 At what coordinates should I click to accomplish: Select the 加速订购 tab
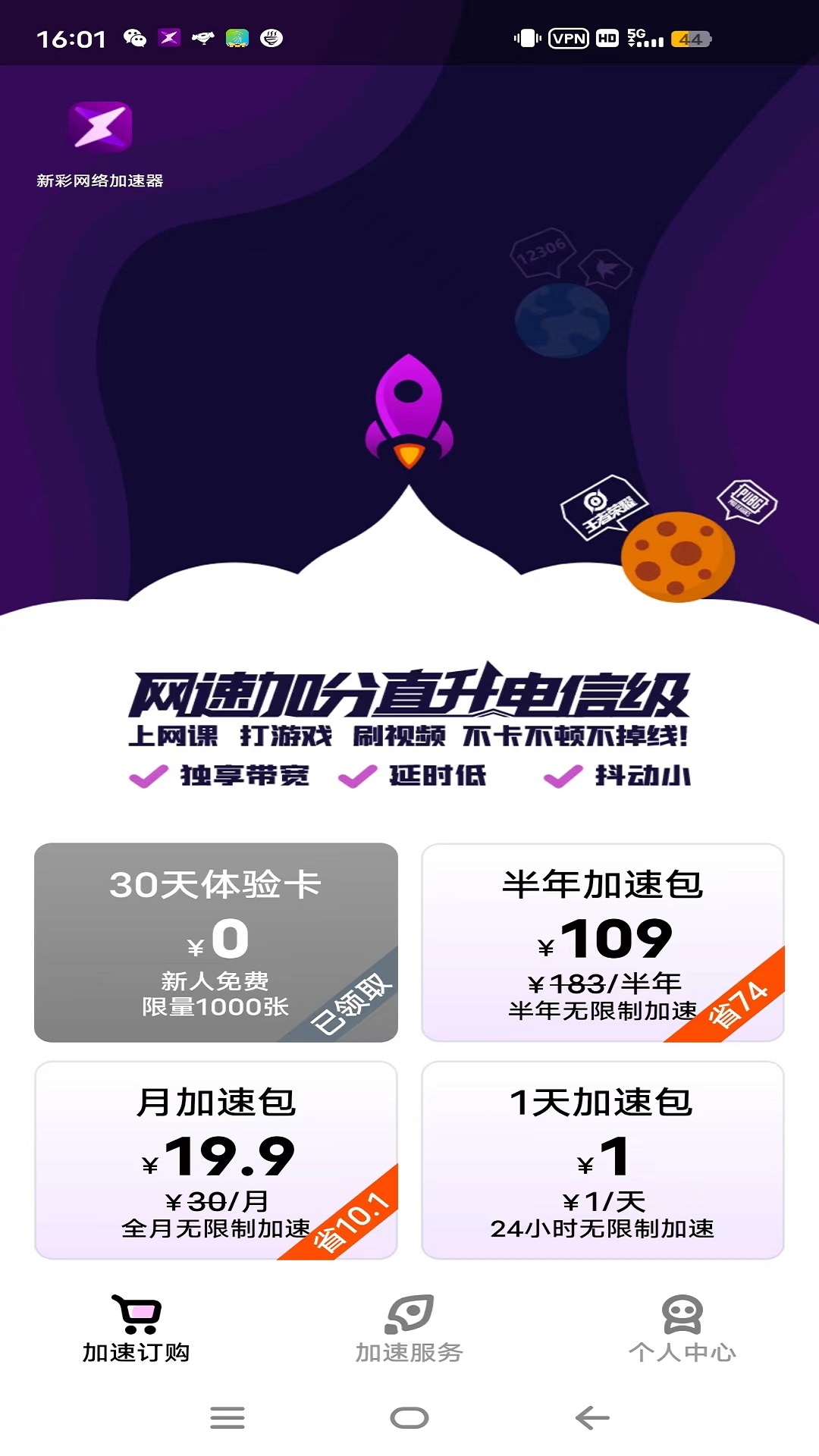tap(136, 1329)
